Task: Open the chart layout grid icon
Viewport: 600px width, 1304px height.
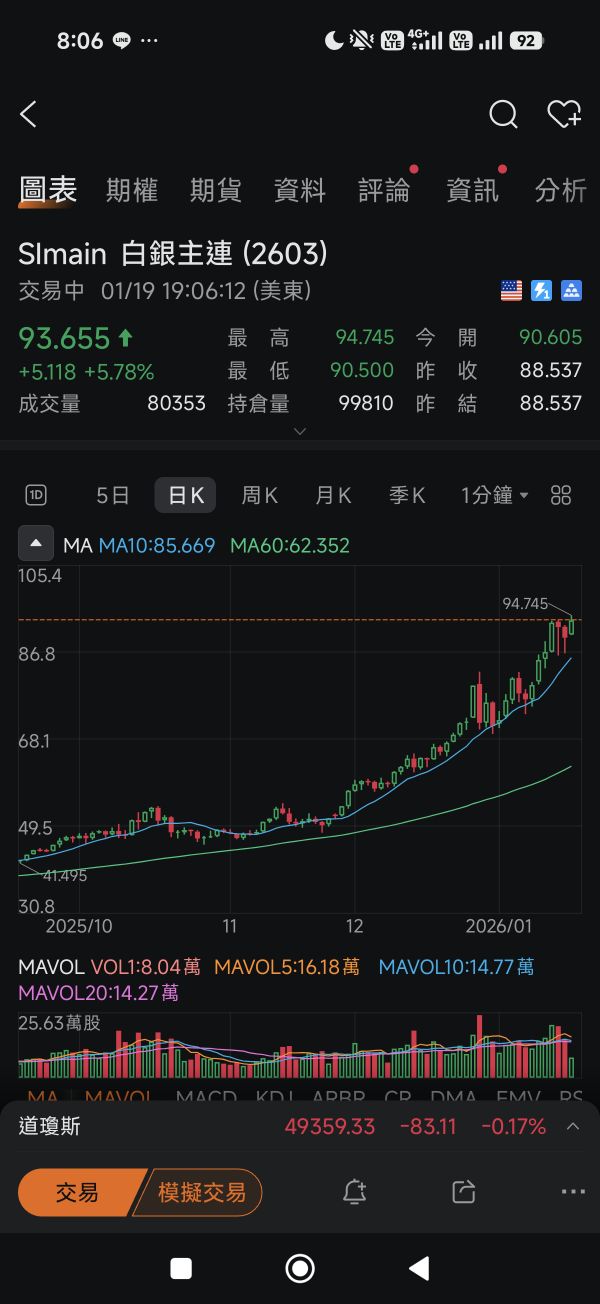Action: coord(561,495)
